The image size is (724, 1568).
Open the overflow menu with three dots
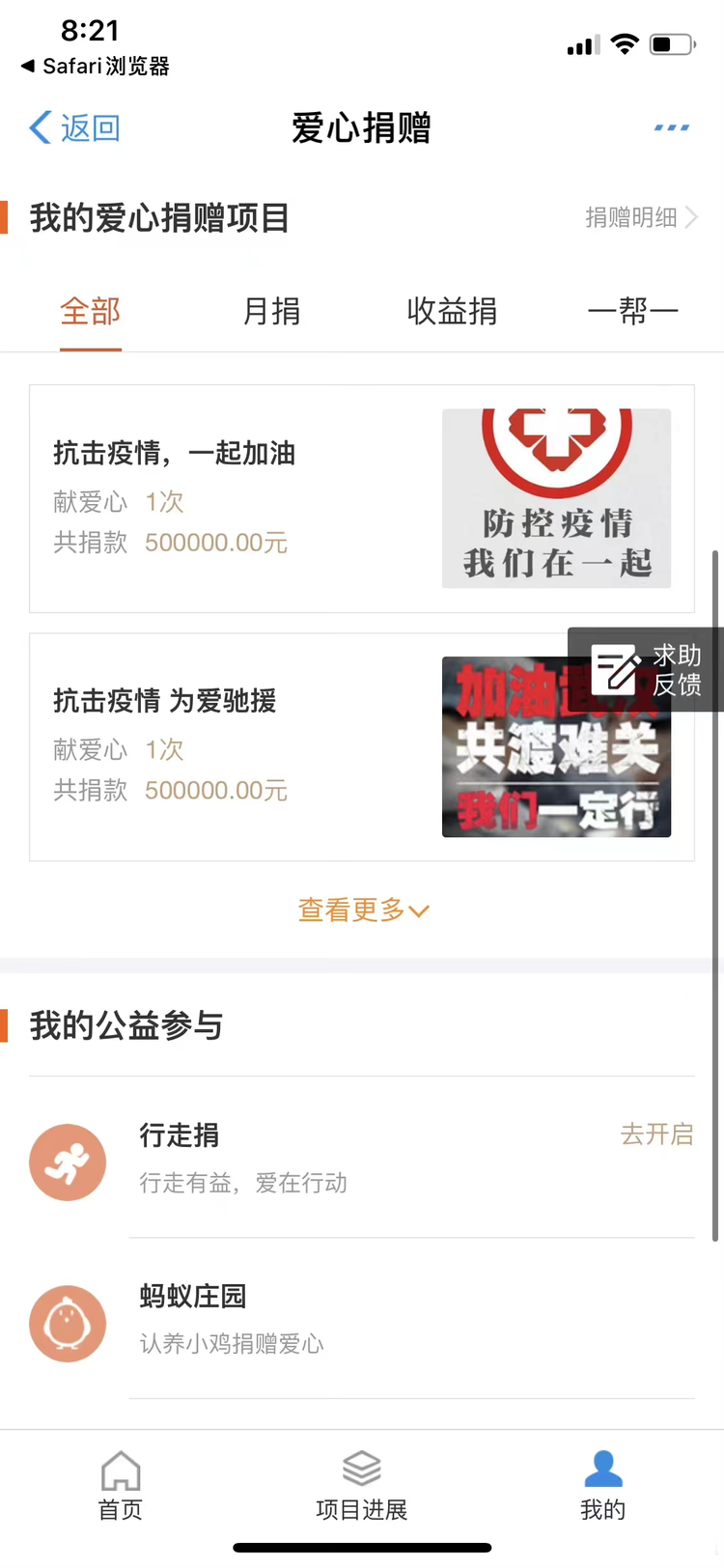[671, 126]
